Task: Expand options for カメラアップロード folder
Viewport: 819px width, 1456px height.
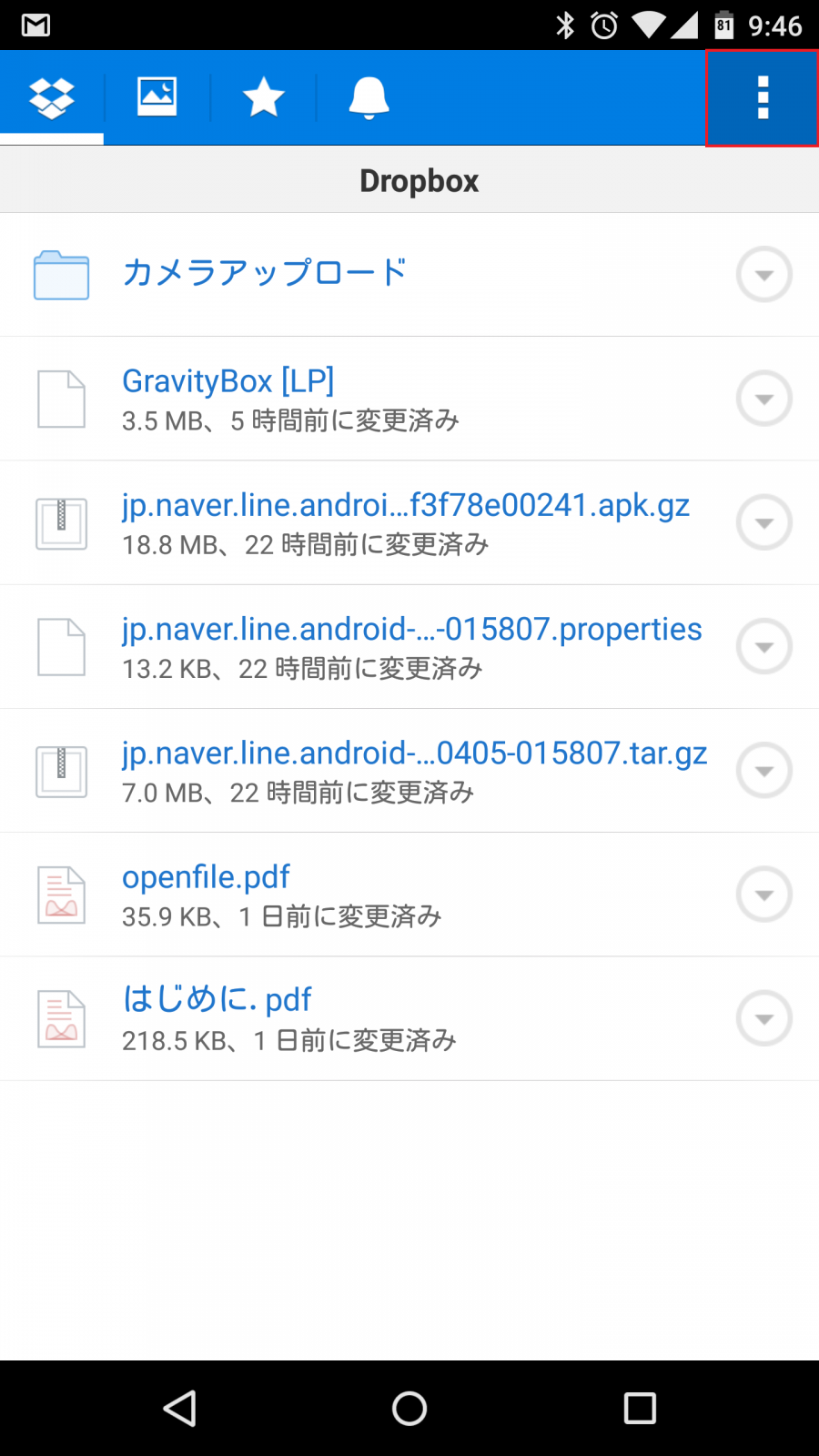Action: pos(763,274)
